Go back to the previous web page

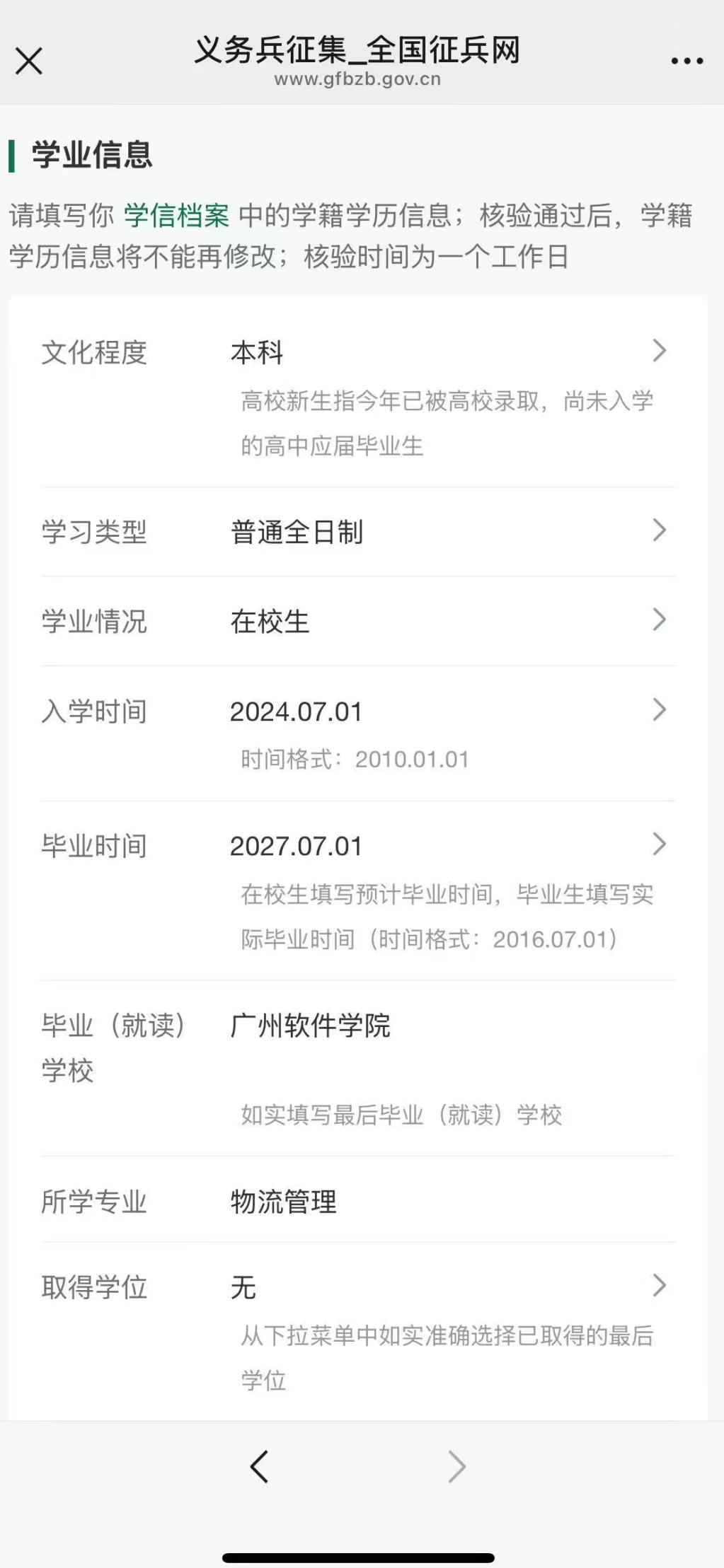pos(260,1466)
